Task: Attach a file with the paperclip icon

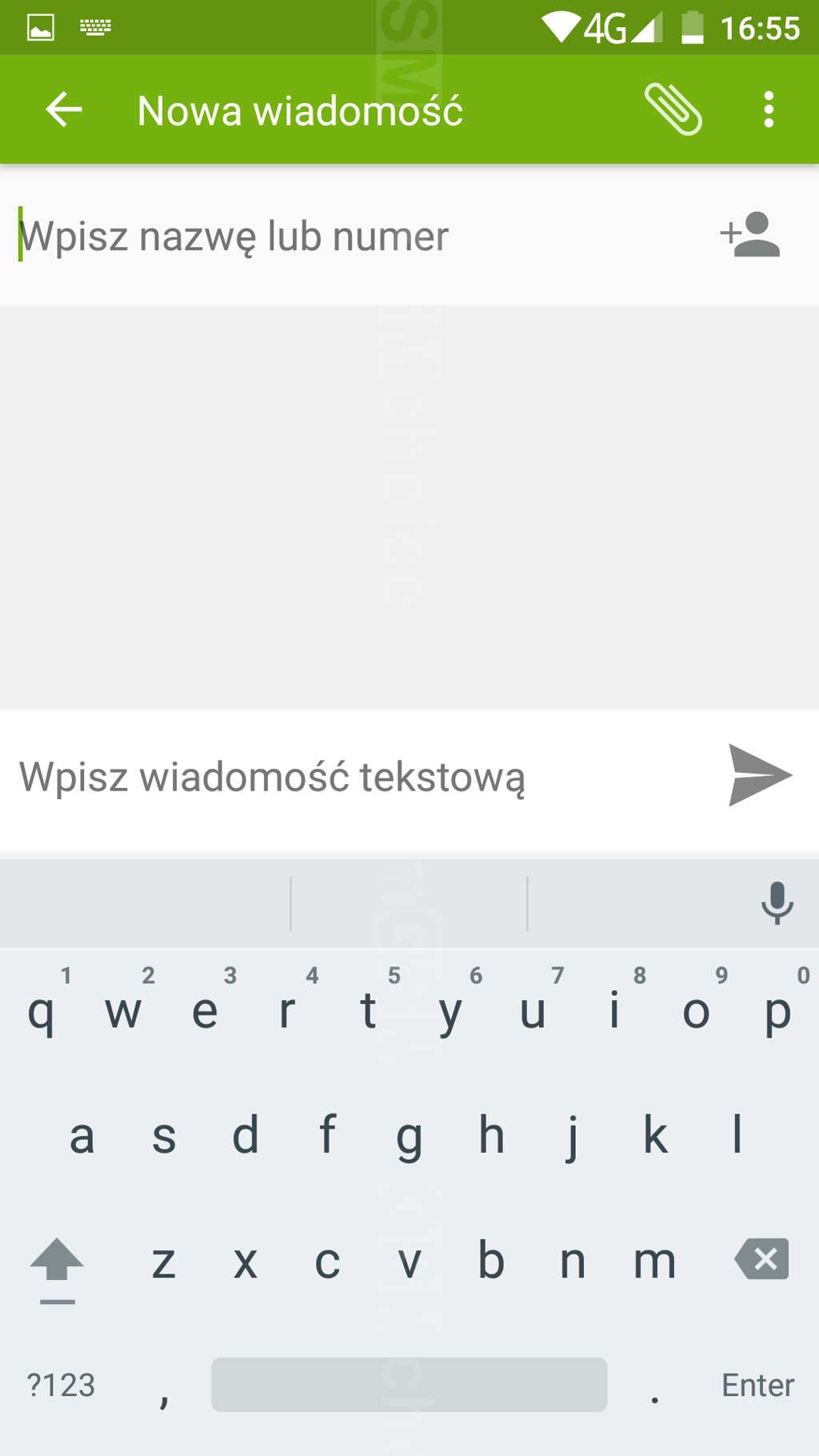Action: pyautogui.click(x=673, y=110)
